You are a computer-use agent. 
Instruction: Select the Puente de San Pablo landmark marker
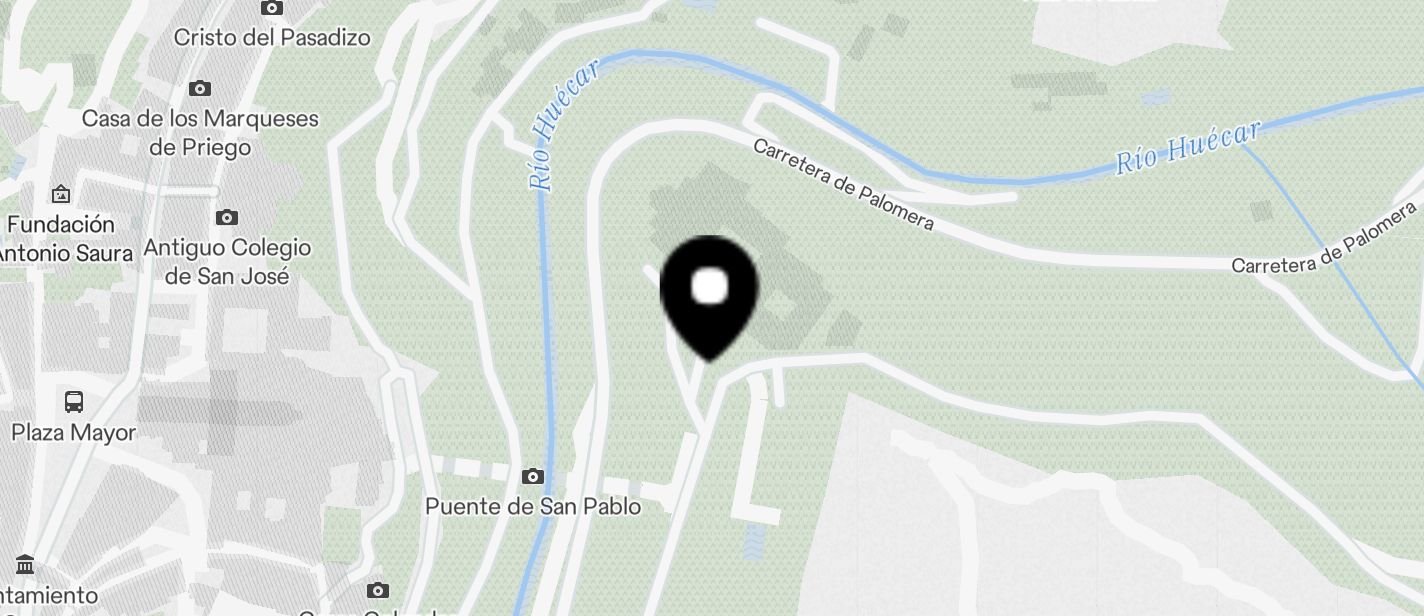click(x=533, y=477)
